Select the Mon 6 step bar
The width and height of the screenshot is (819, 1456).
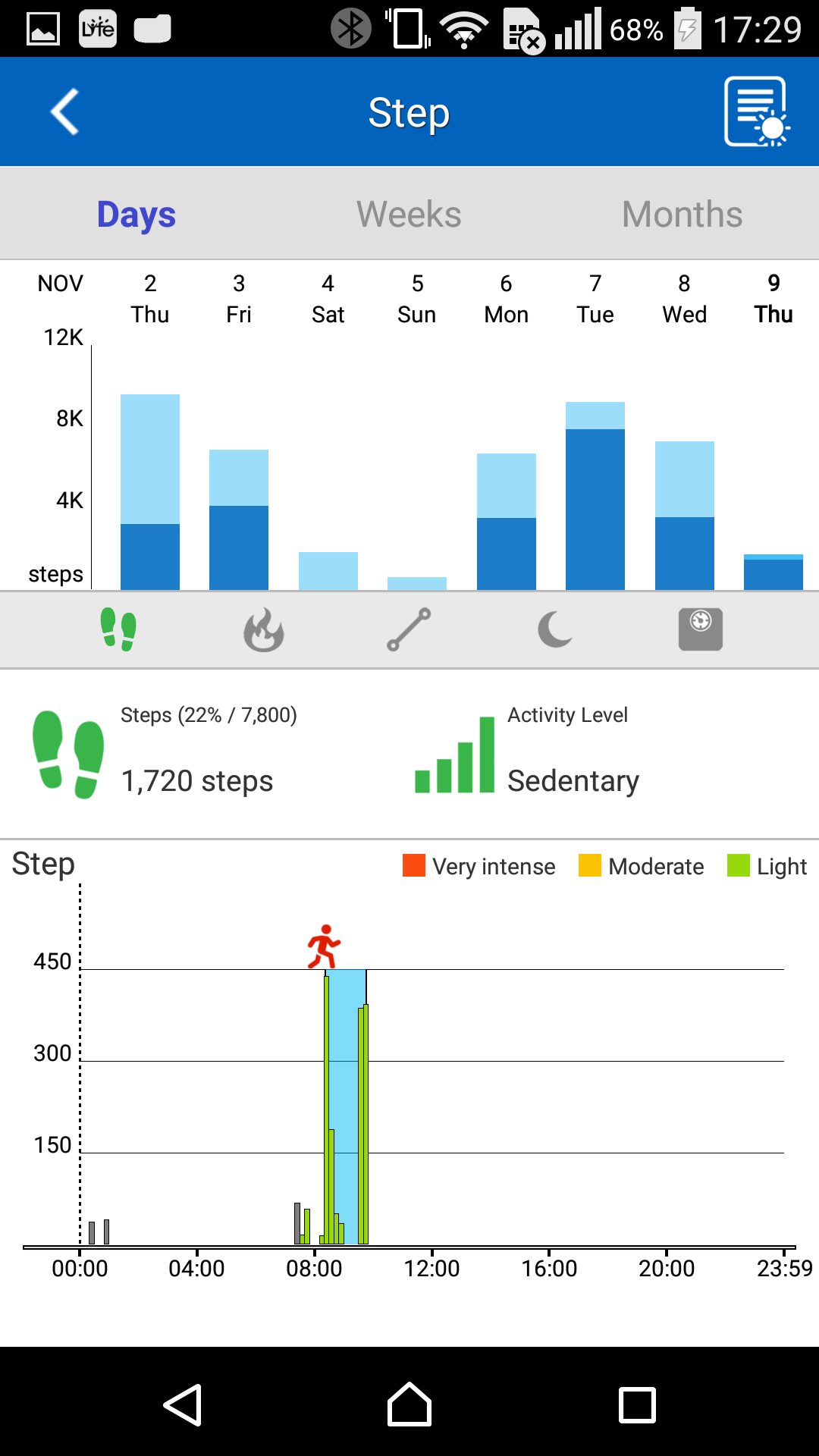[507, 522]
